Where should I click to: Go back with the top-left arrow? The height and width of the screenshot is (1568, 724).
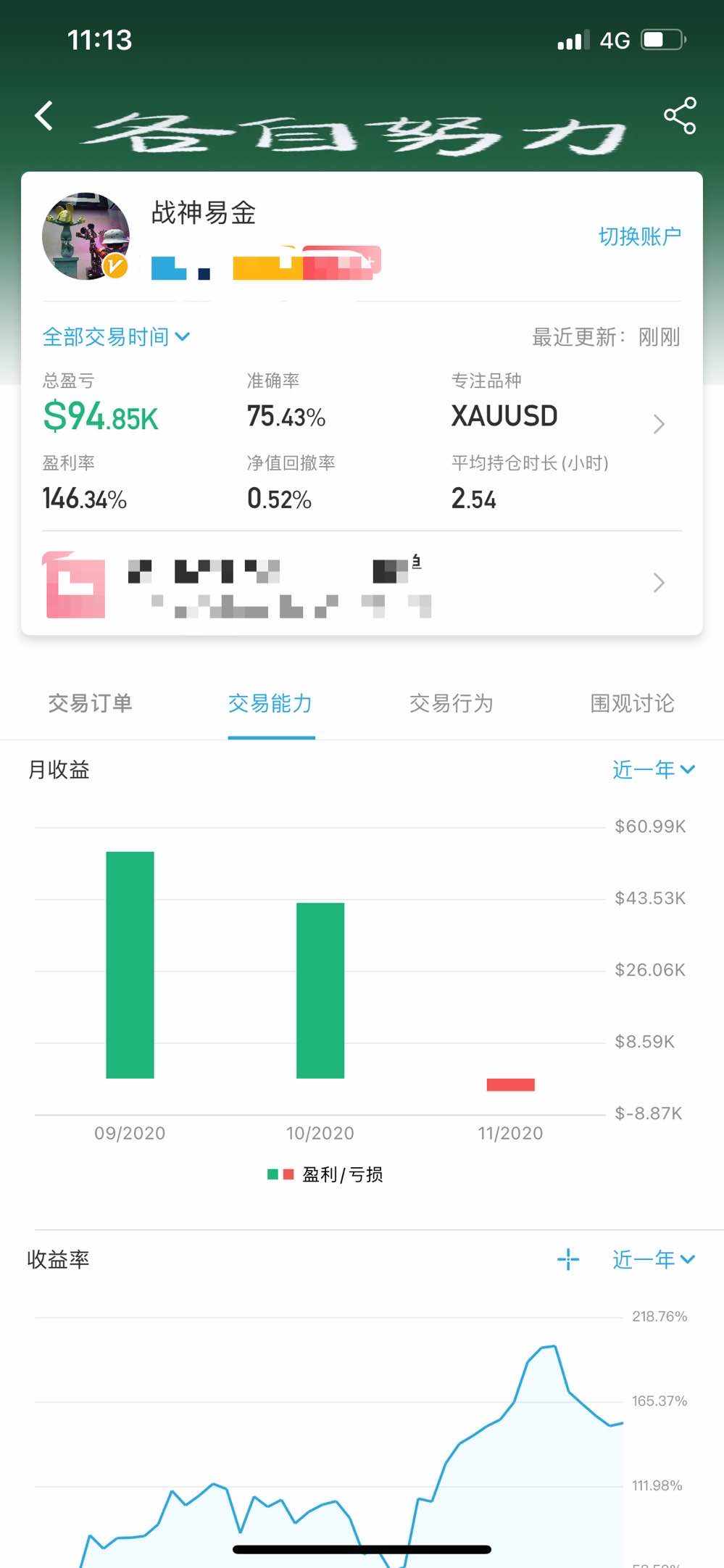click(x=44, y=116)
